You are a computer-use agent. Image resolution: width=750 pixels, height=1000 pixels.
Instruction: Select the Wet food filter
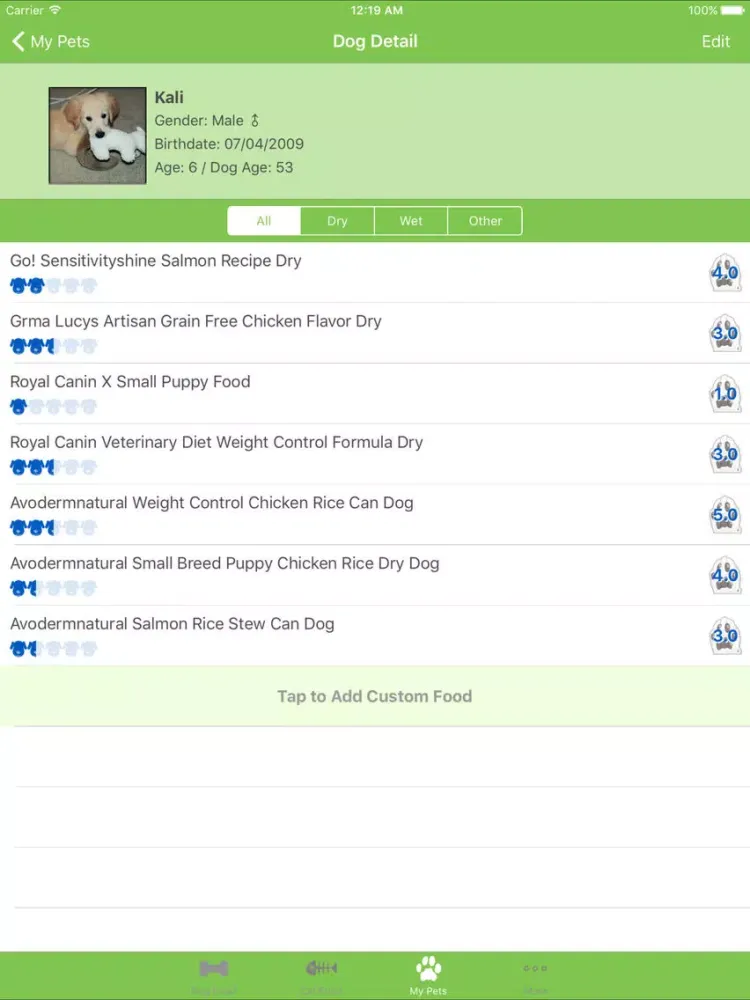click(x=411, y=220)
